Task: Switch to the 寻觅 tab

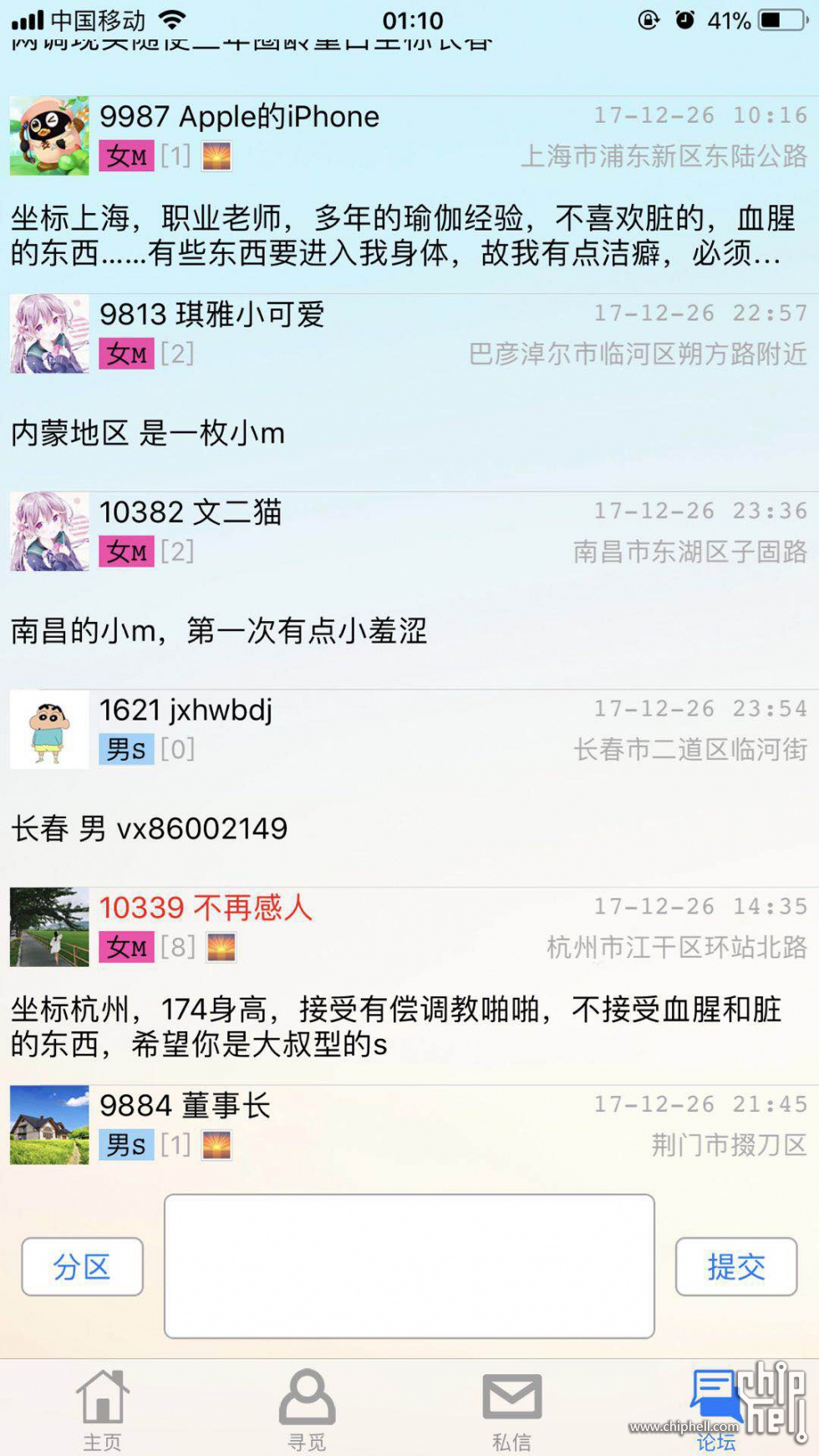Action: point(307,1409)
